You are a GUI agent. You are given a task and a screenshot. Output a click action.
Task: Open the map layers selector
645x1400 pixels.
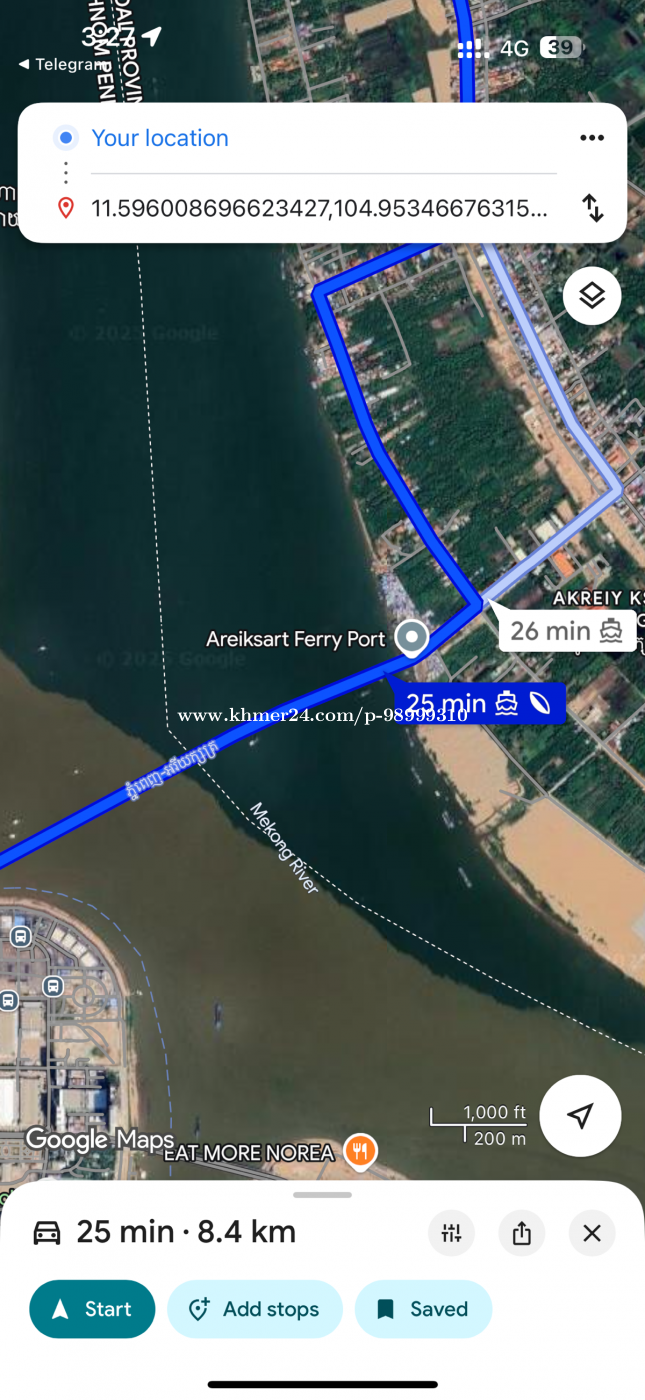point(592,296)
